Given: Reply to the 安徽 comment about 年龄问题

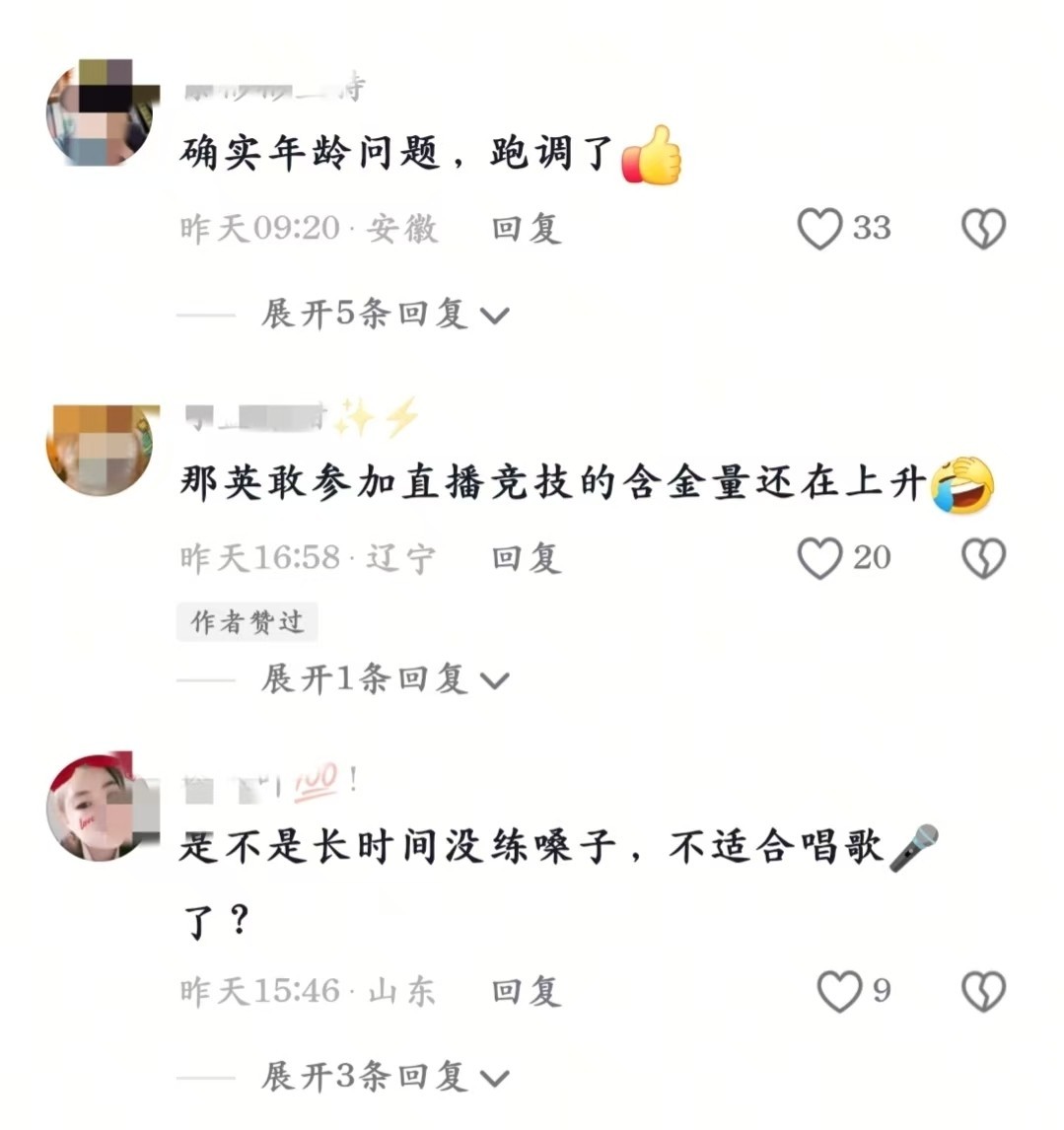Looking at the screenshot, I should 527,229.
